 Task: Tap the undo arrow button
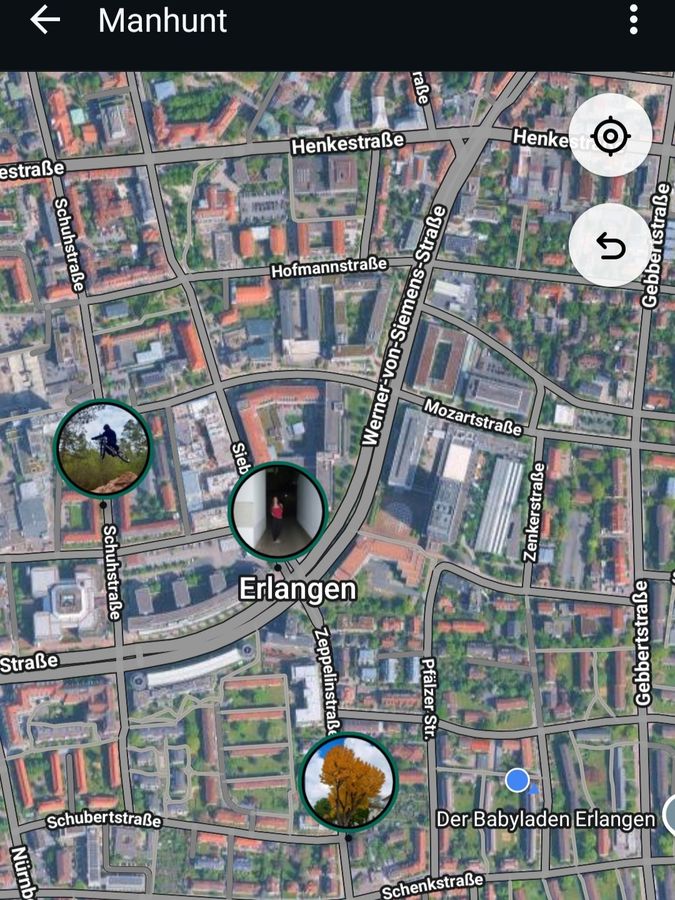pyautogui.click(x=610, y=246)
